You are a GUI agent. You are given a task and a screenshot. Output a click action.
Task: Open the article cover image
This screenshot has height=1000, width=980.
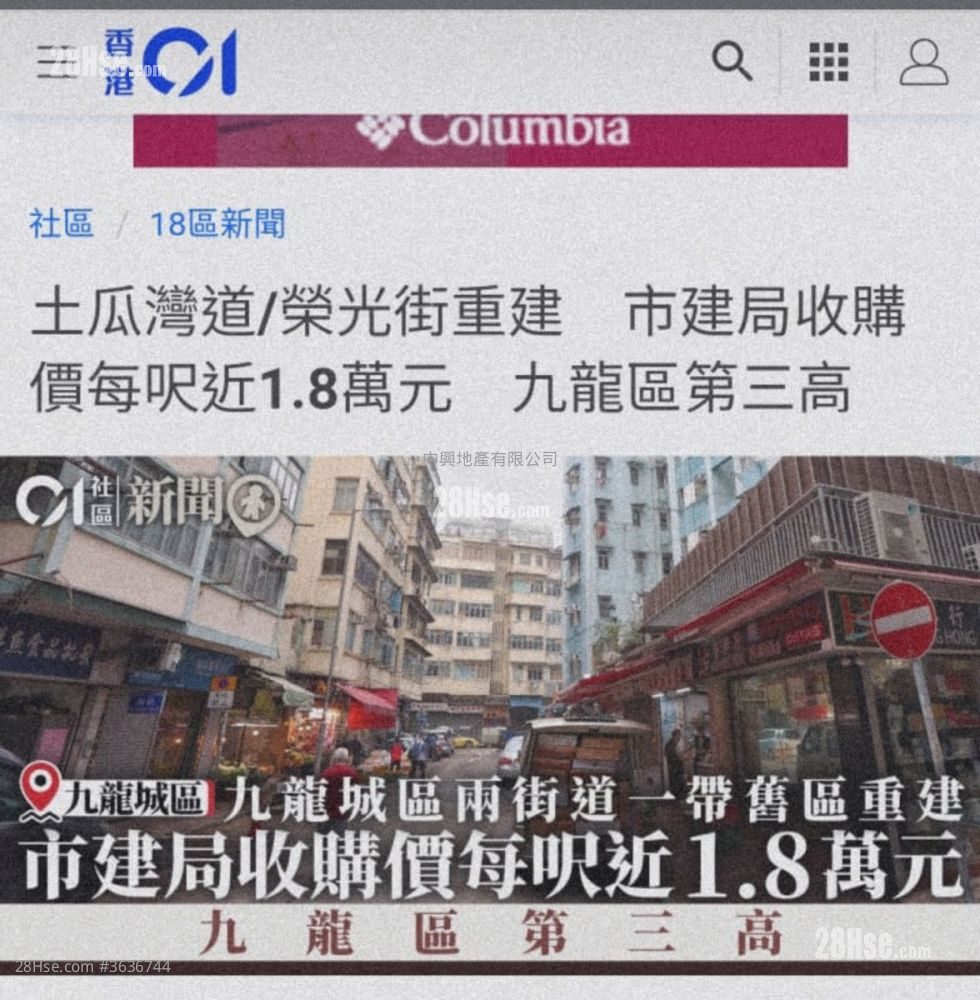click(x=490, y=700)
